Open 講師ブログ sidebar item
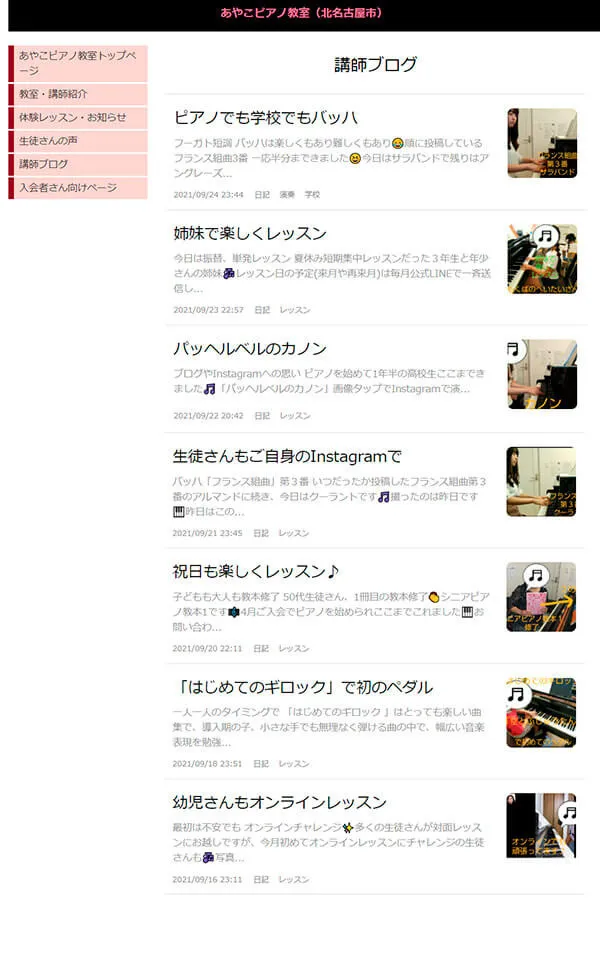The height and width of the screenshot is (974, 600). (x=44, y=164)
